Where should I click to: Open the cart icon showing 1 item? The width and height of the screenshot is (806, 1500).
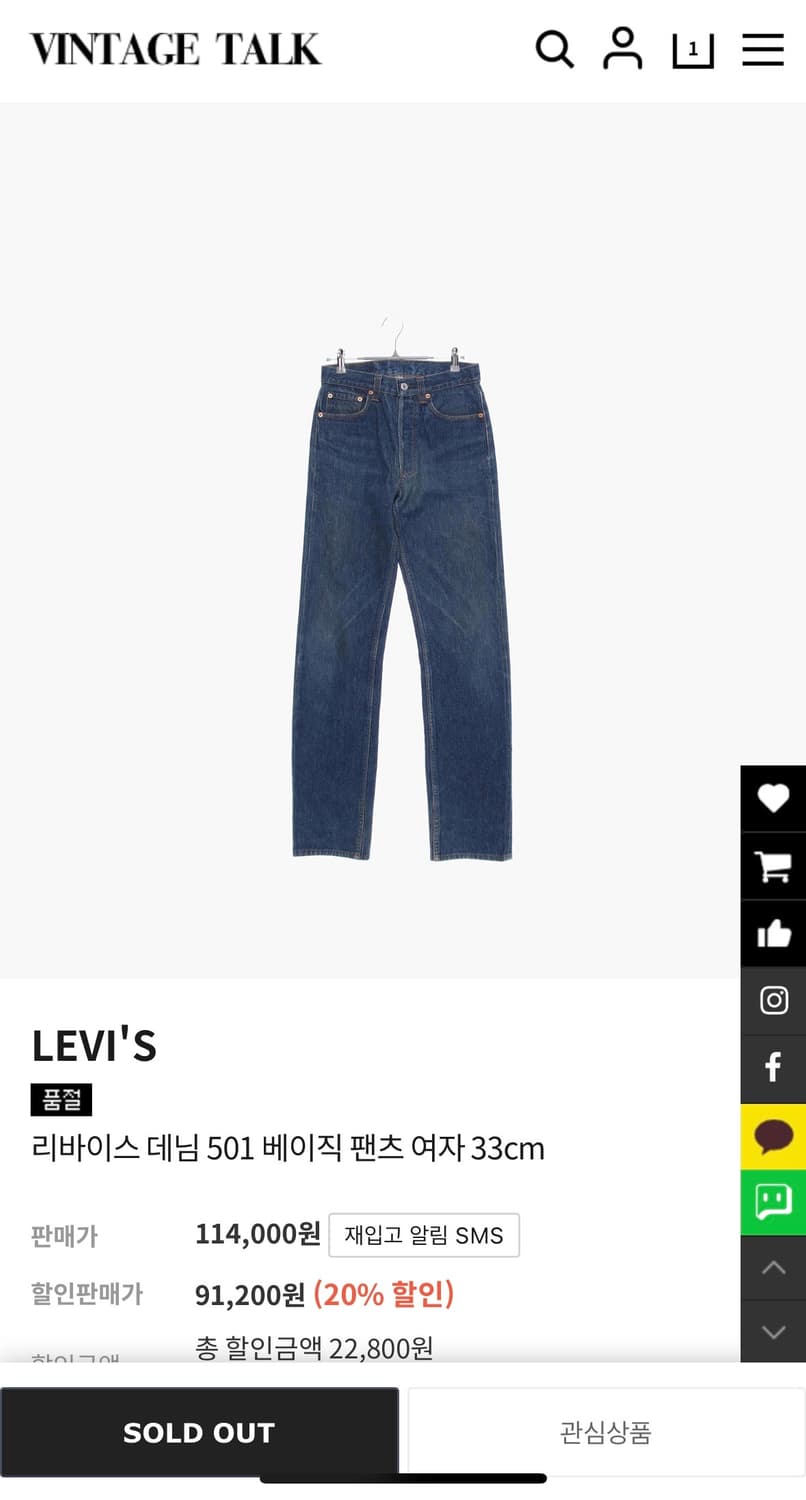click(692, 48)
